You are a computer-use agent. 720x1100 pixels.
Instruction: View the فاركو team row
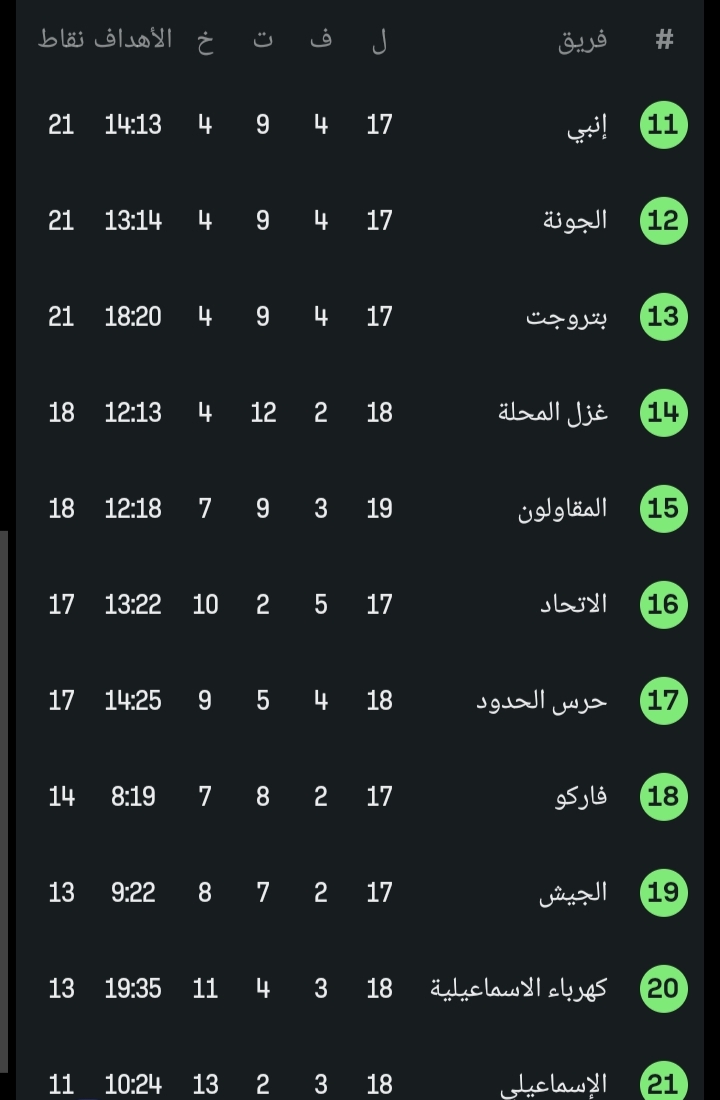click(x=581, y=797)
